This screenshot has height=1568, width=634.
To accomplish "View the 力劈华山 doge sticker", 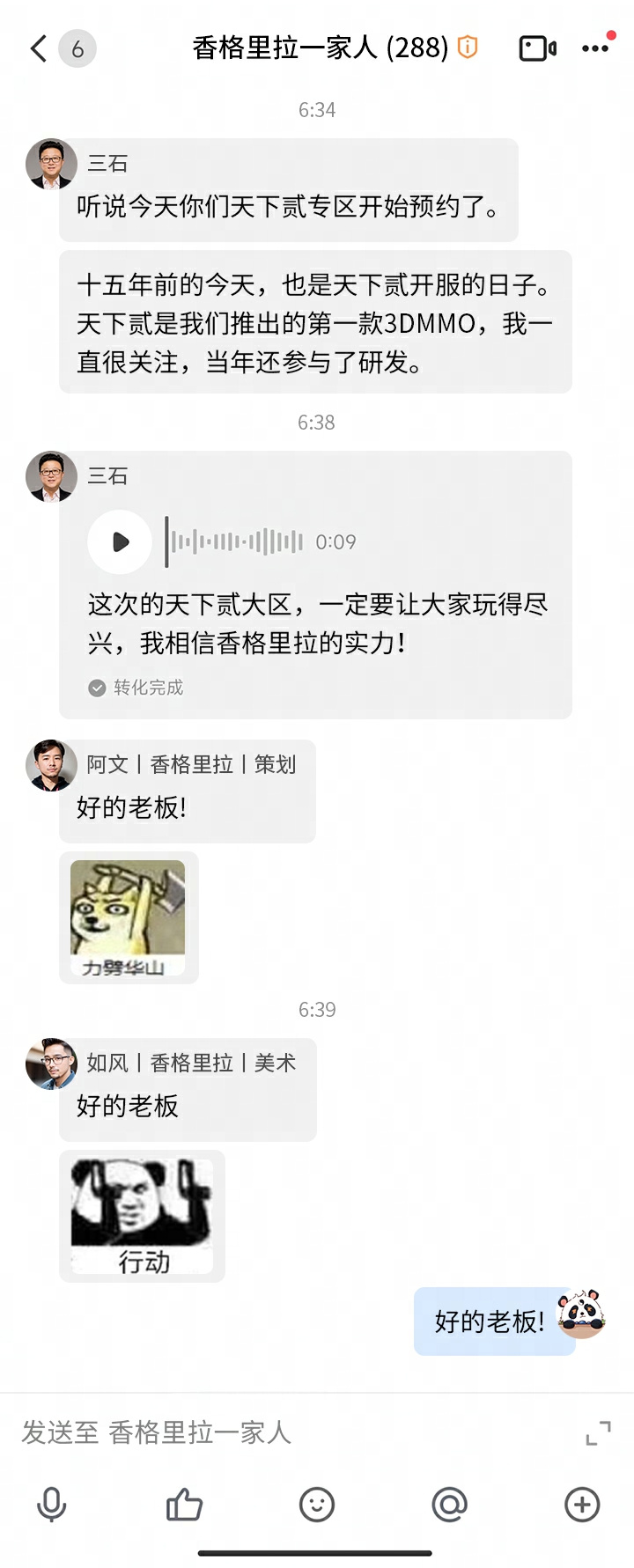I will [129, 917].
